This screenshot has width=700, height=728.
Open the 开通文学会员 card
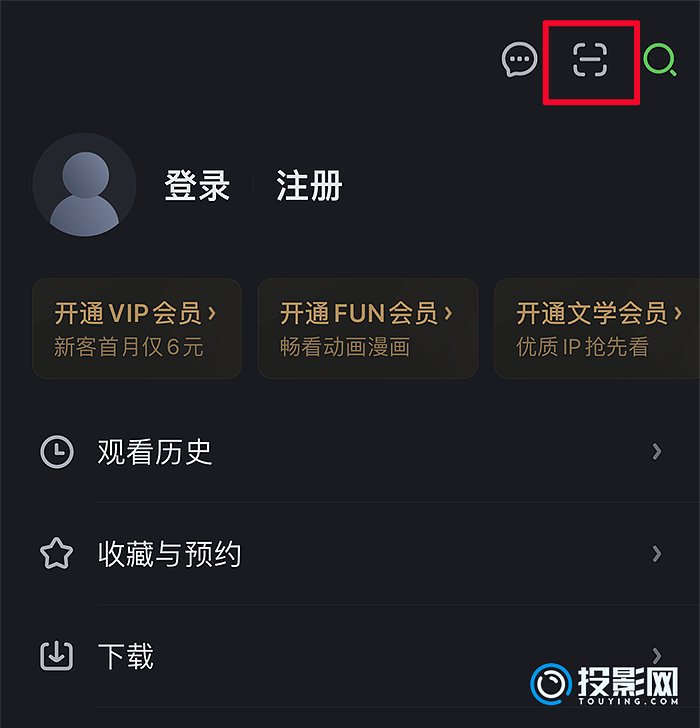pyautogui.click(x=597, y=328)
